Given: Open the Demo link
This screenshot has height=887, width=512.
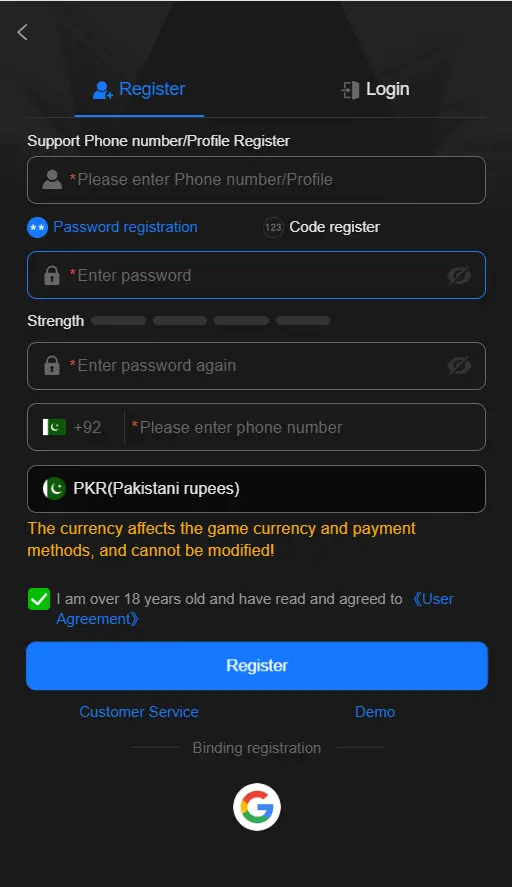Looking at the screenshot, I should (x=375, y=712).
